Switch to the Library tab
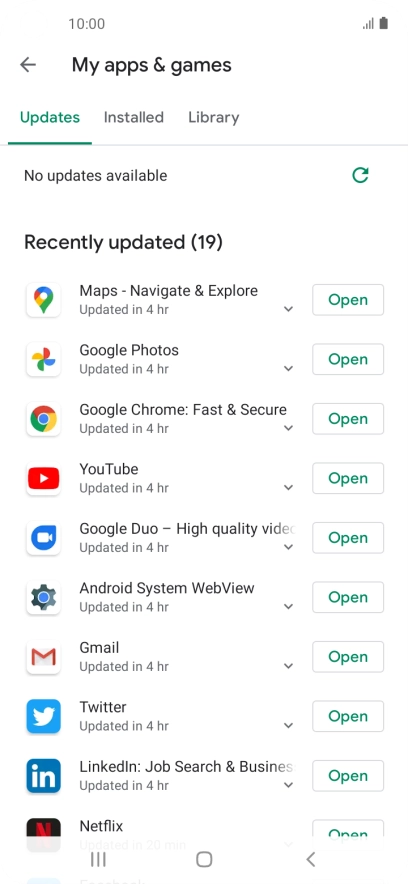This screenshot has height=884, width=408. coord(214,117)
